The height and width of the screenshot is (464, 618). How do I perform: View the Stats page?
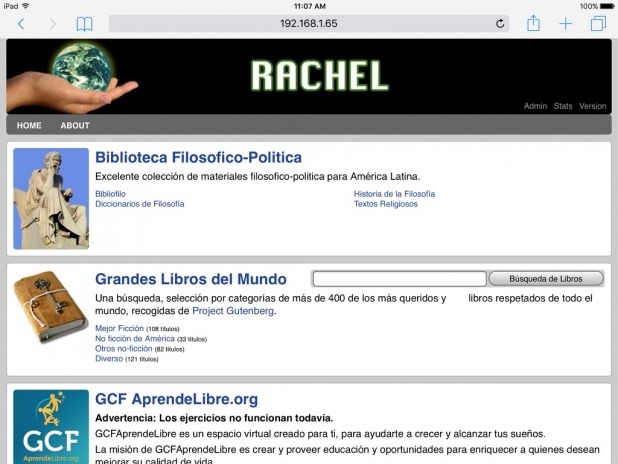pos(563,106)
